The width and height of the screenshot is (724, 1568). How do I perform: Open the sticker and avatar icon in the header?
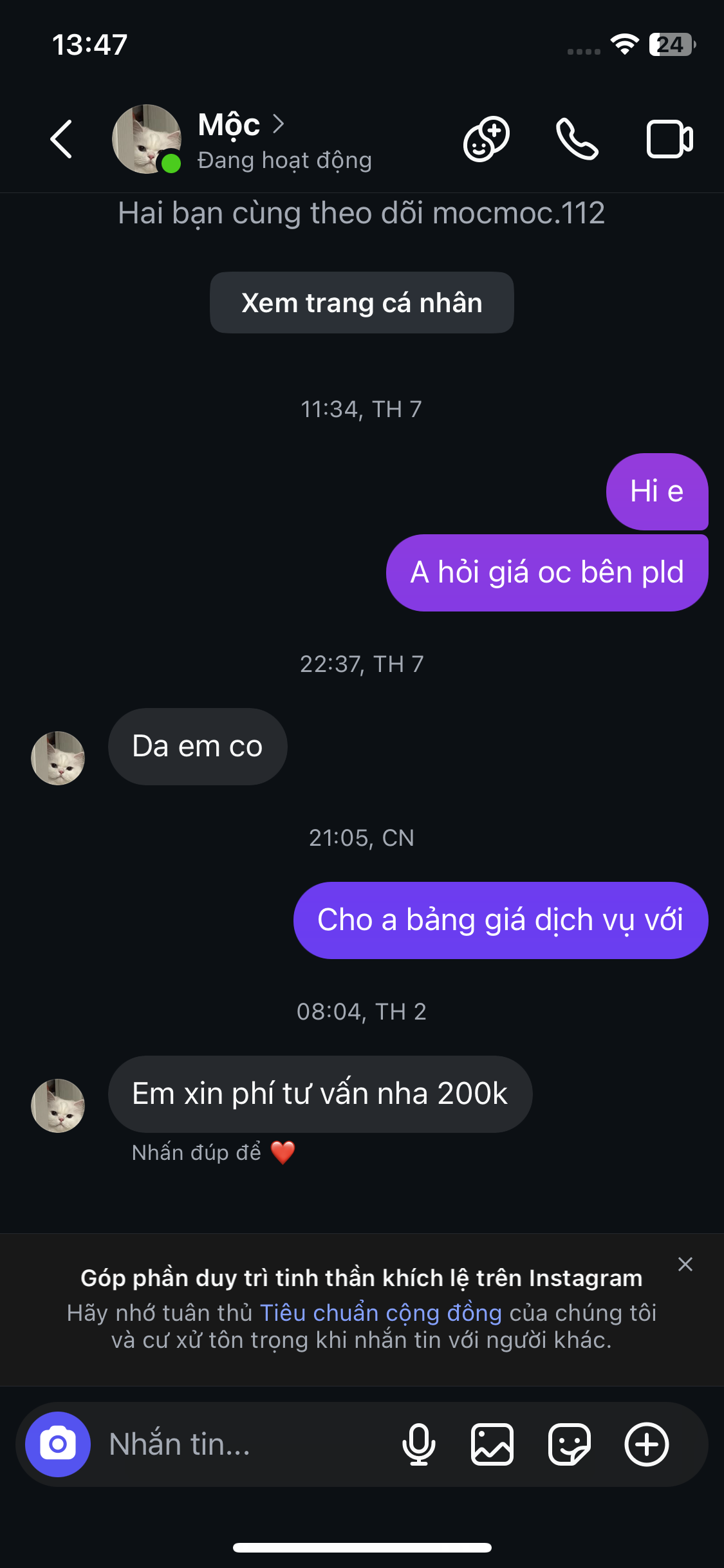click(487, 139)
